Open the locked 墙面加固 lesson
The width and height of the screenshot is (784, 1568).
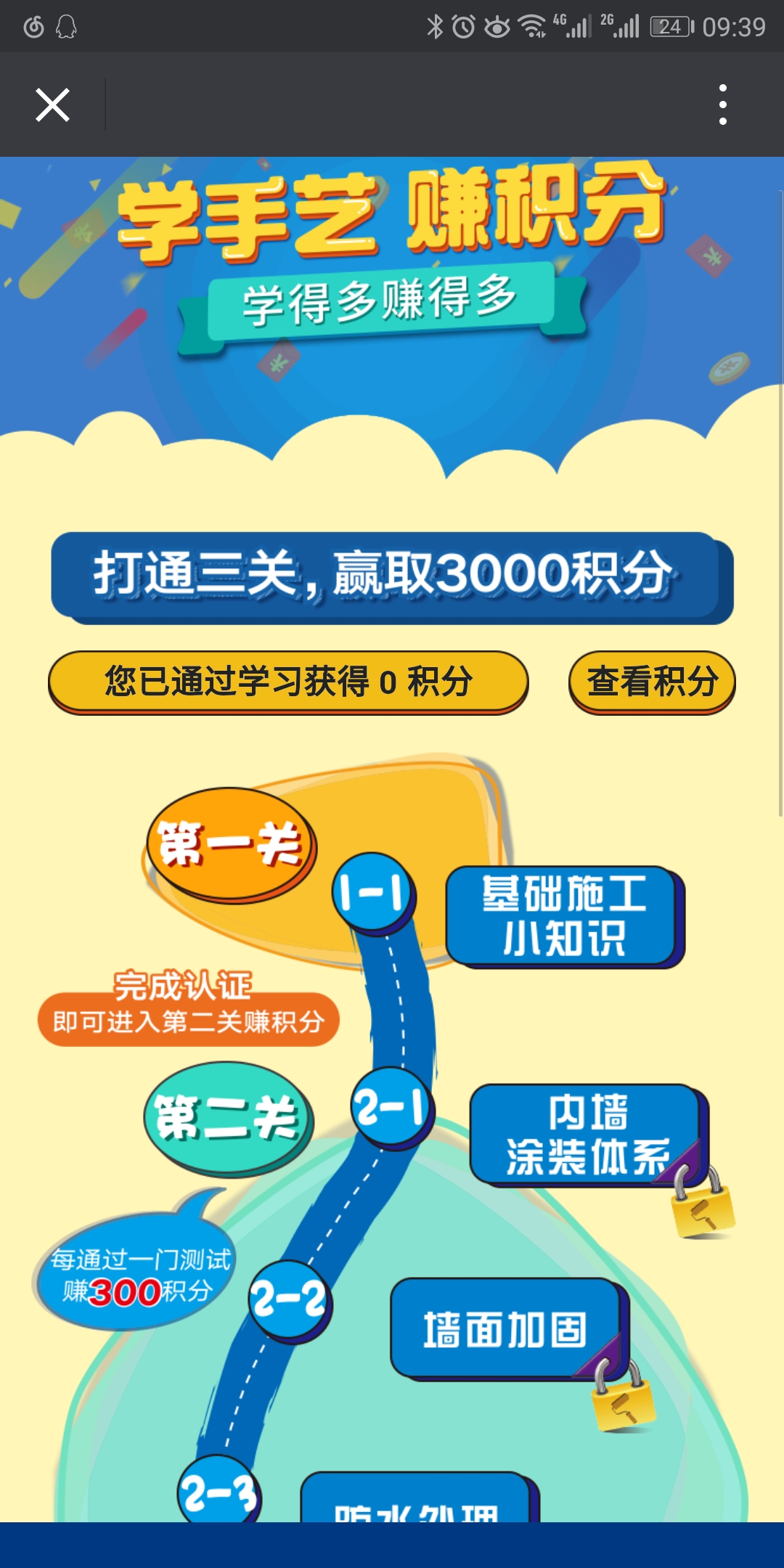(507, 1328)
